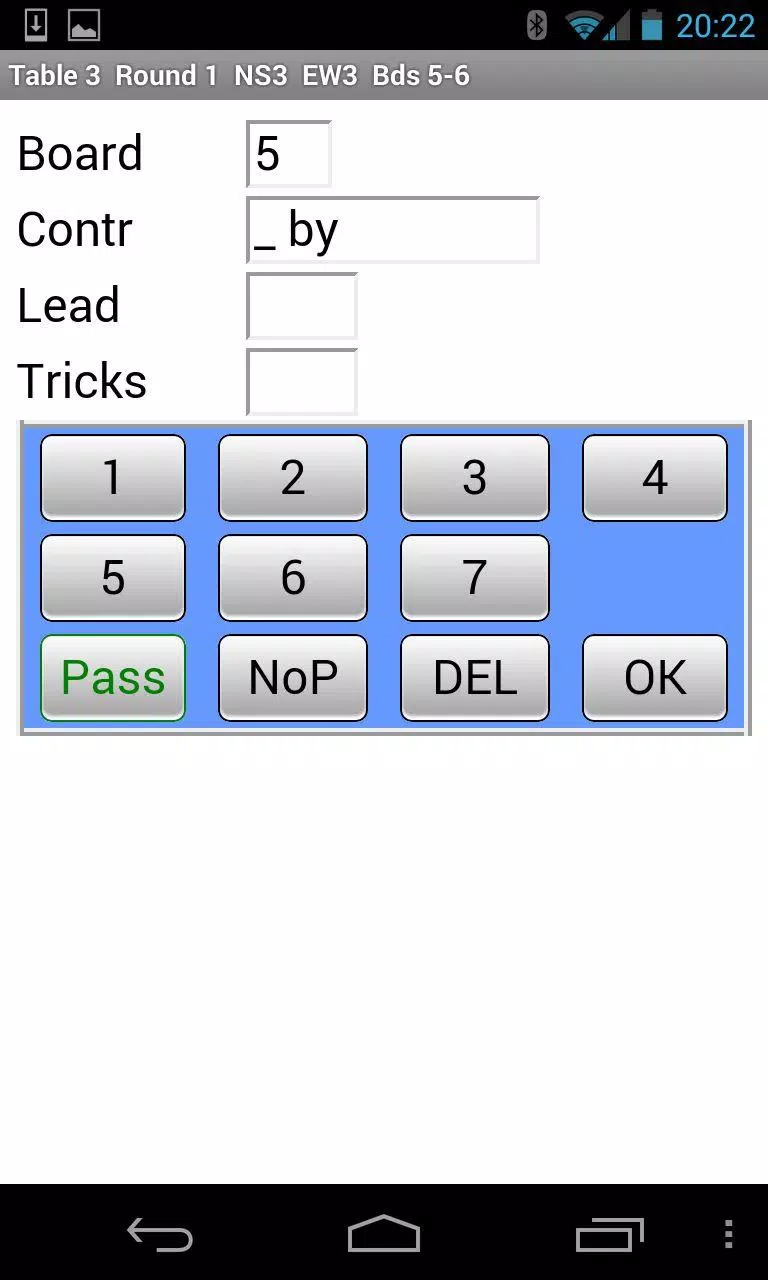The height and width of the screenshot is (1280, 768).
Task: Pick the 6 button
Action: coord(293,578)
